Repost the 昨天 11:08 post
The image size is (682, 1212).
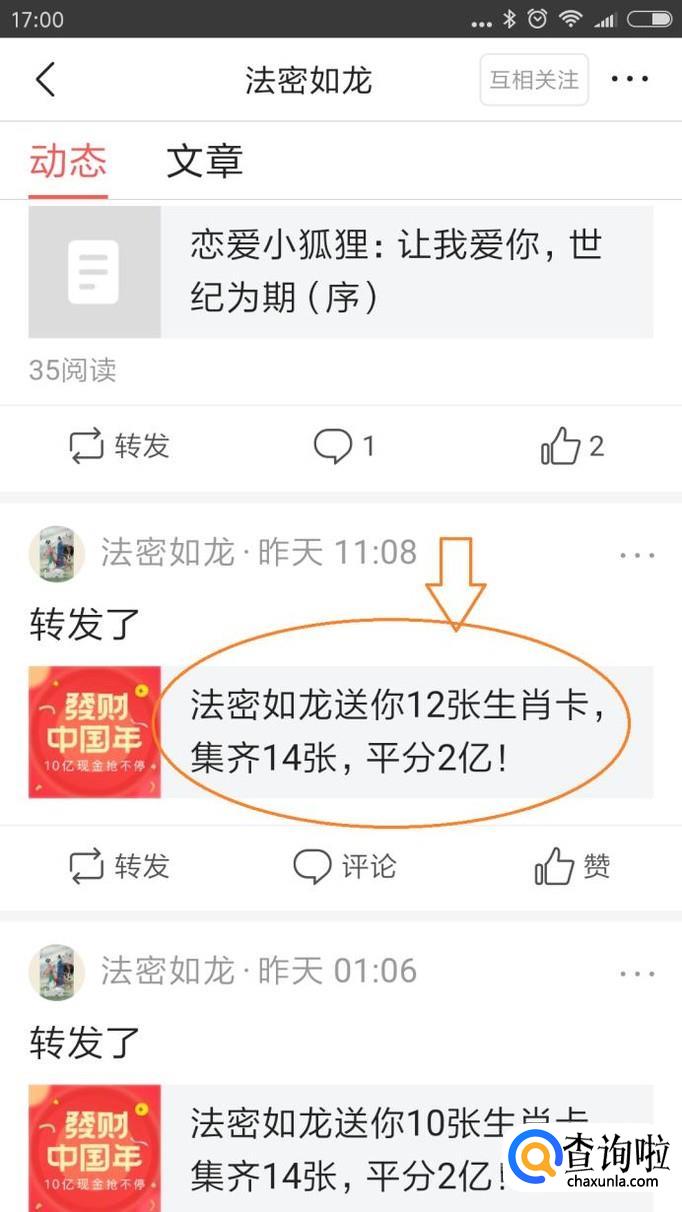pos(119,866)
